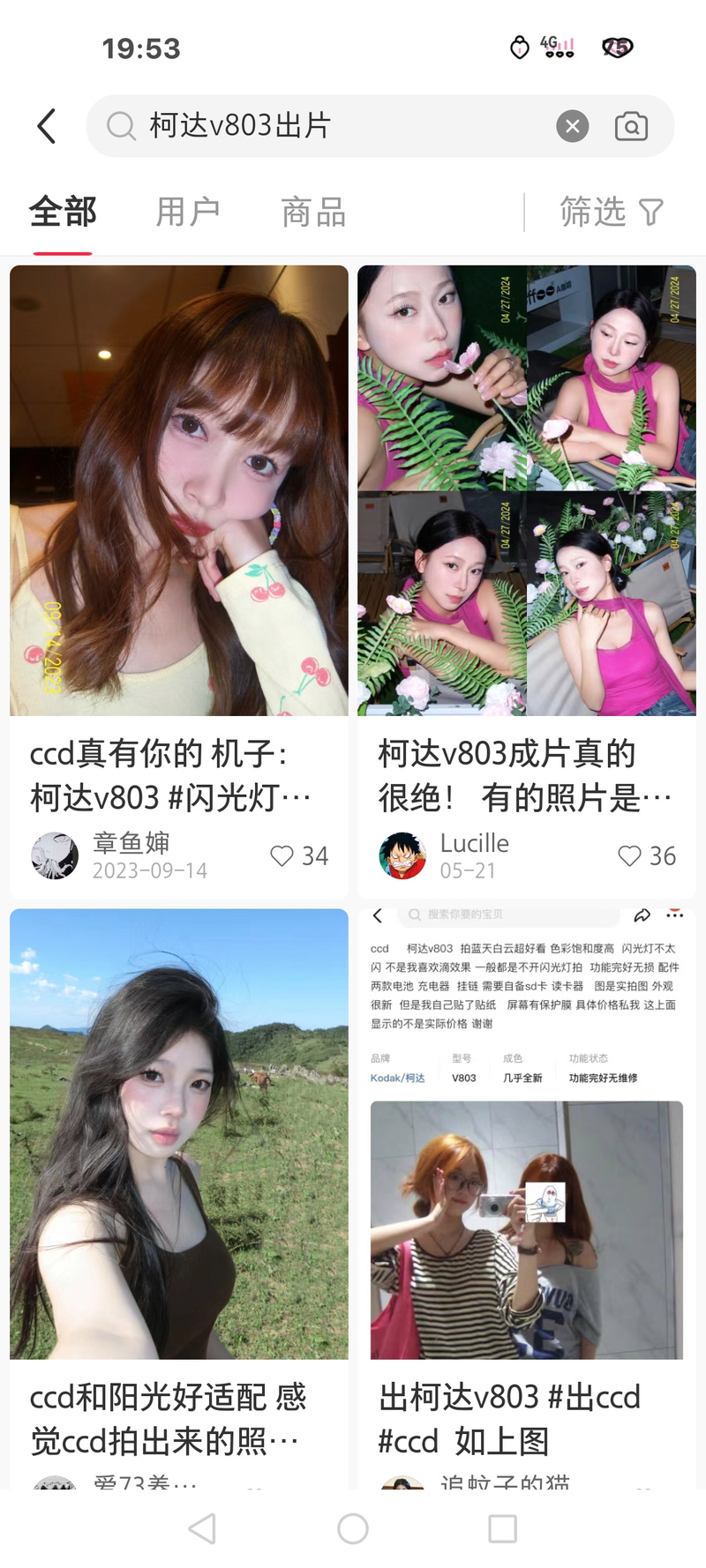Tap the search box with 柯达v803出片
Screen dimensions: 706x1568
point(335,126)
